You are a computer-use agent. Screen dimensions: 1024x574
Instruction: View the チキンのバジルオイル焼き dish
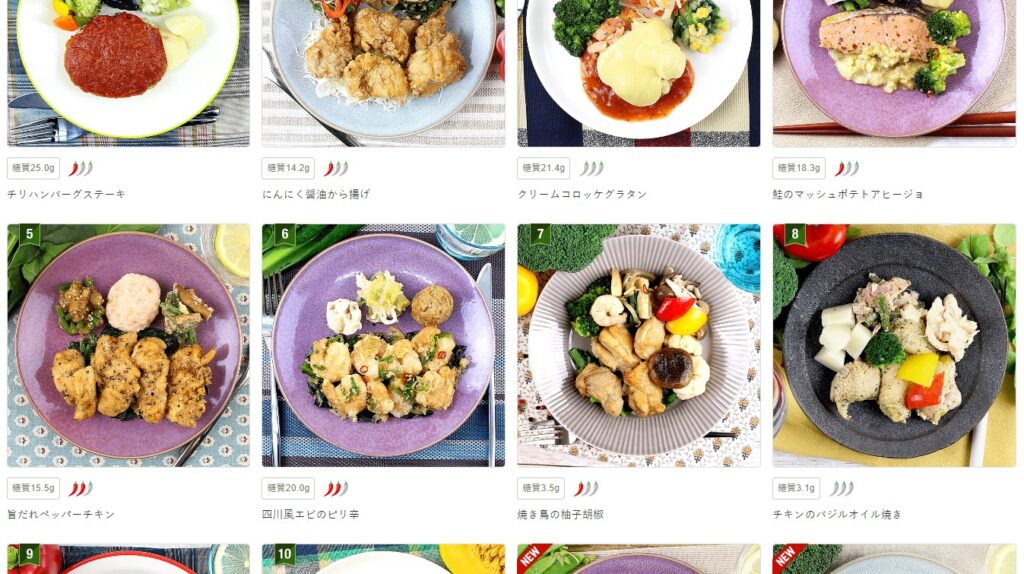894,345
